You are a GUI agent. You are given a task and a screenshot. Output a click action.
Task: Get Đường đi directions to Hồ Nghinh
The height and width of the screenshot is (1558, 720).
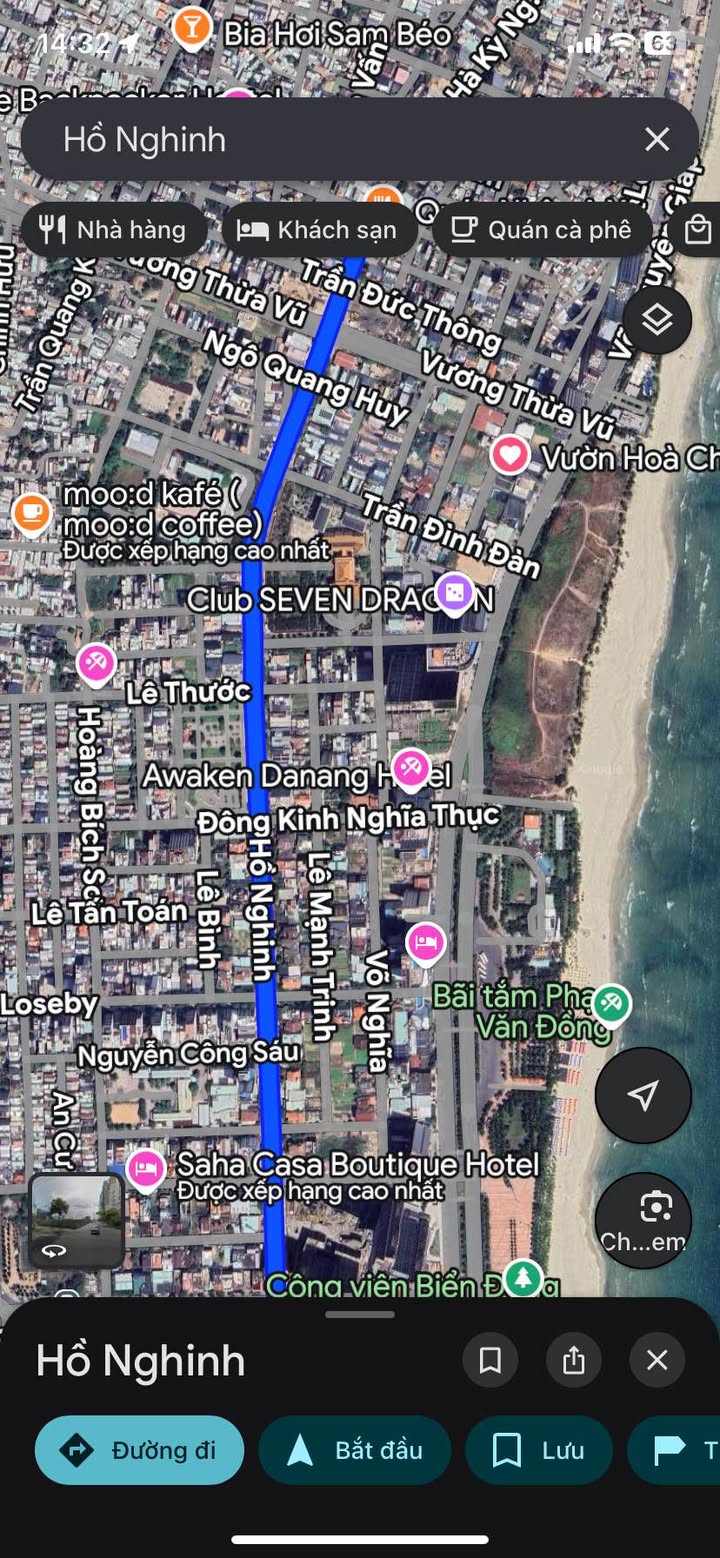[140, 1450]
